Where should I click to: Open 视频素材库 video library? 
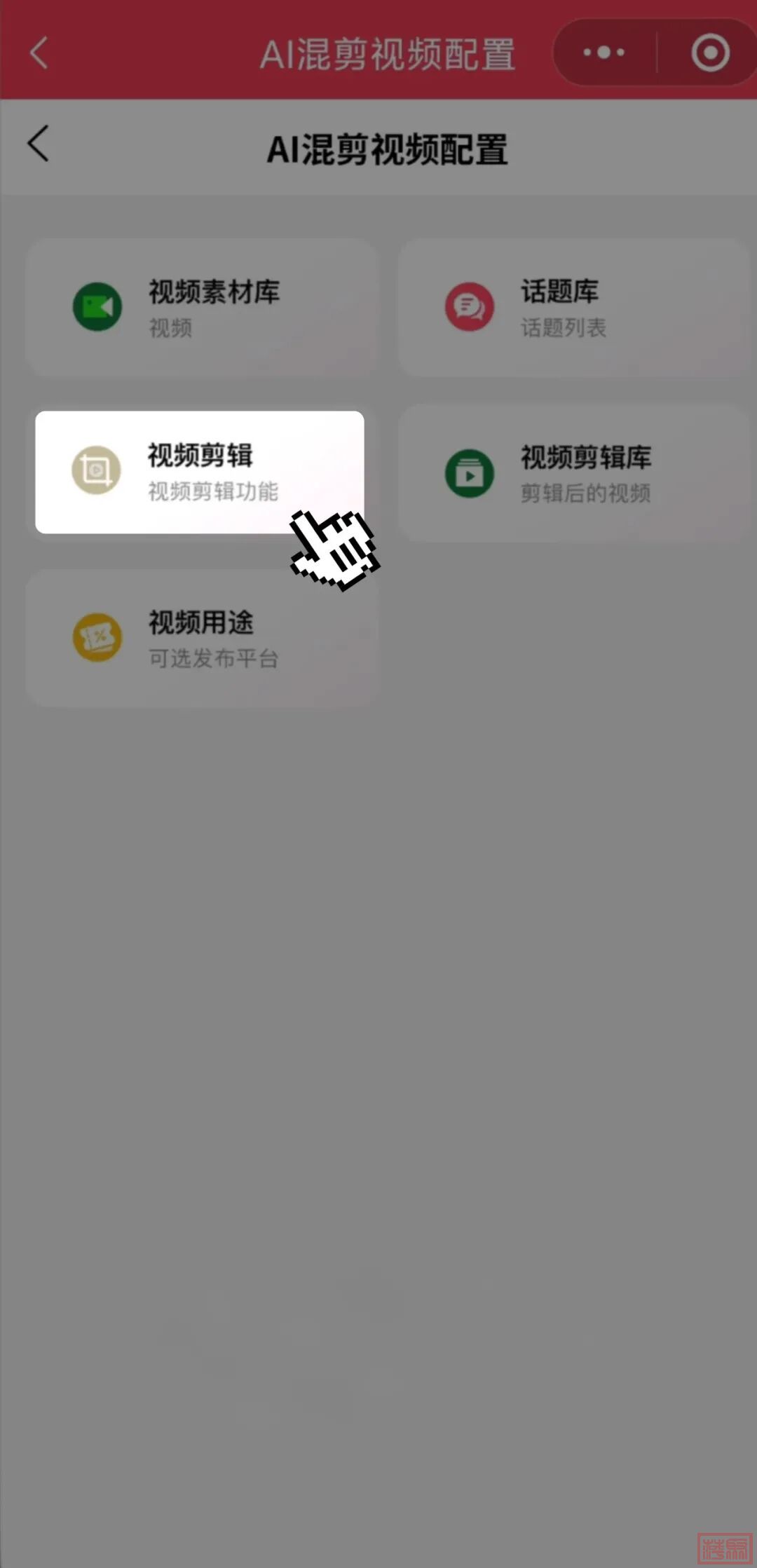(203, 307)
